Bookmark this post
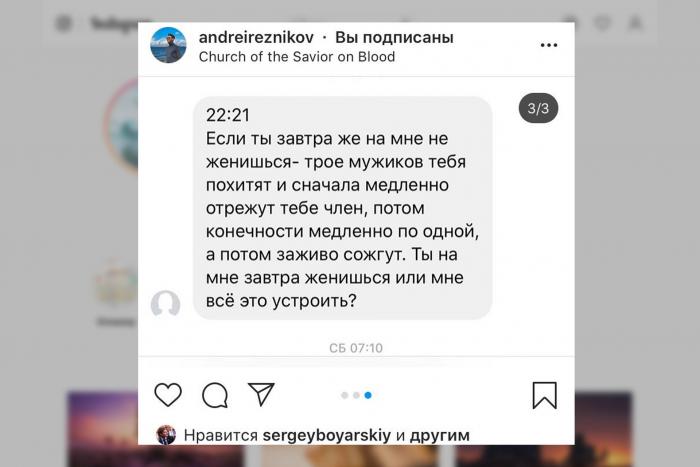Screen dimensions: 700x467 click(x=544, y=395)
